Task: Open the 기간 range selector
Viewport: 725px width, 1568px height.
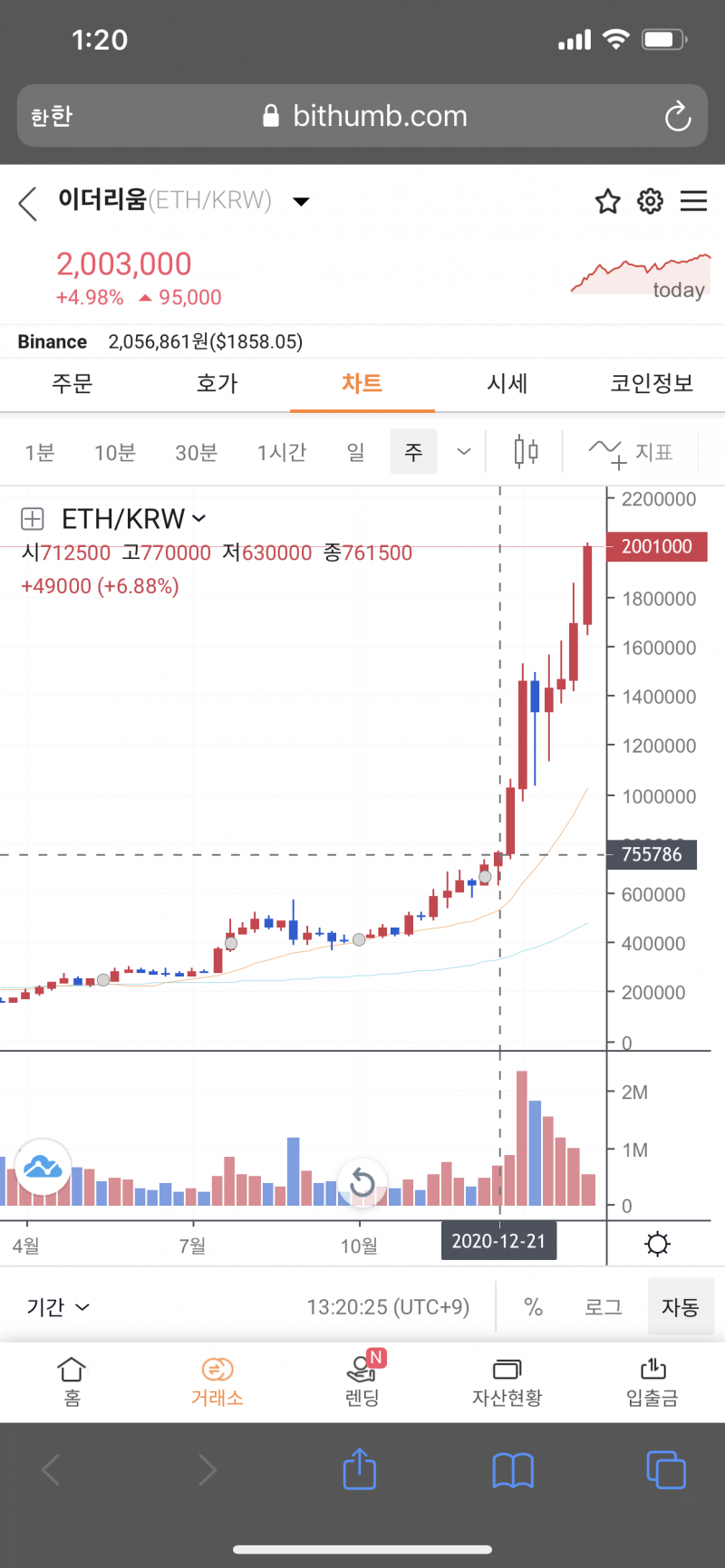Action: (58, 1307)
